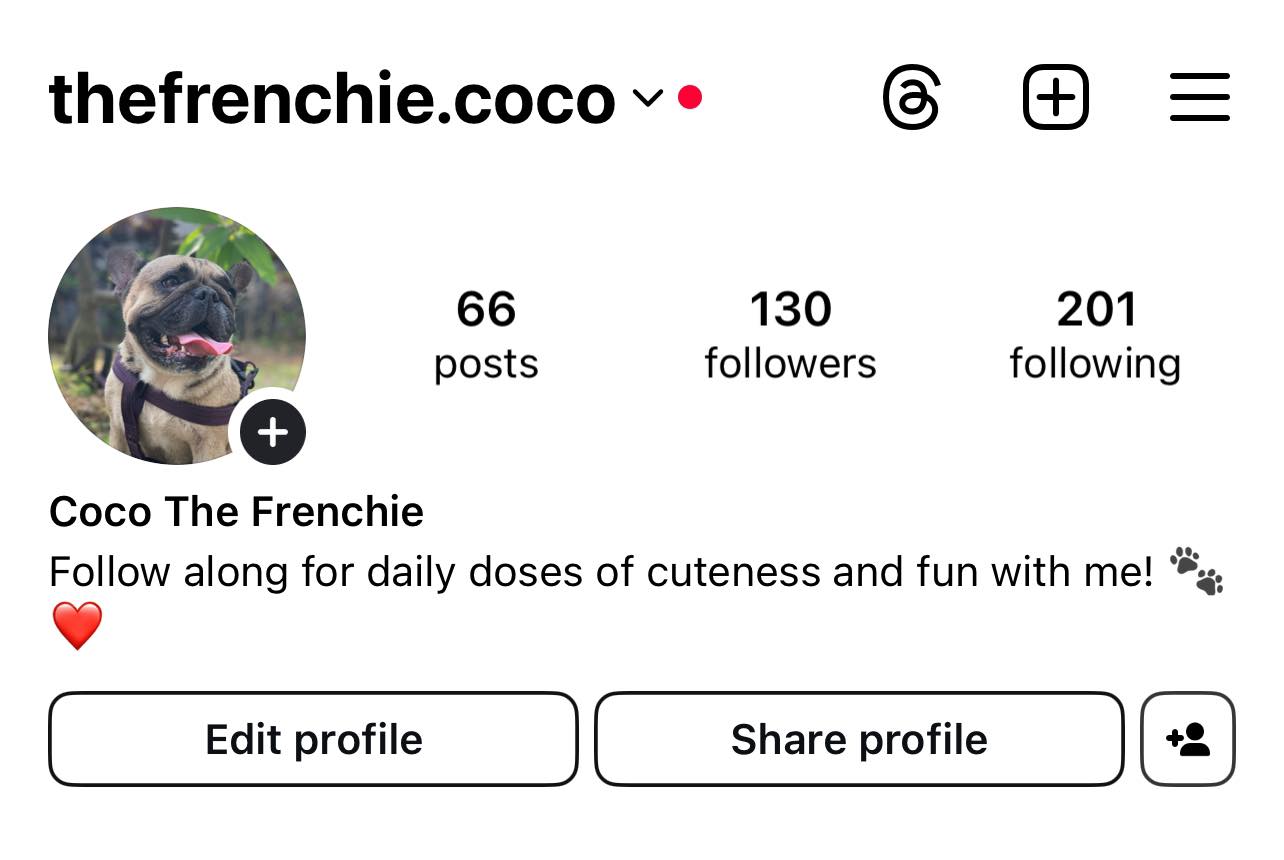
Task: Open the 201 following list
Action: pos(1095,335)
